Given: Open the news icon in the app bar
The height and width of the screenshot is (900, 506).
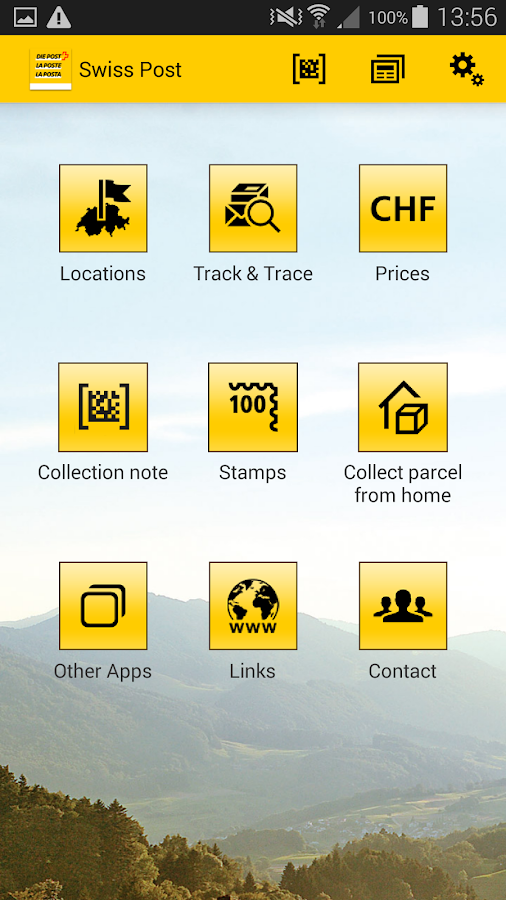Looking at the screenshot, I should [387, 69].
